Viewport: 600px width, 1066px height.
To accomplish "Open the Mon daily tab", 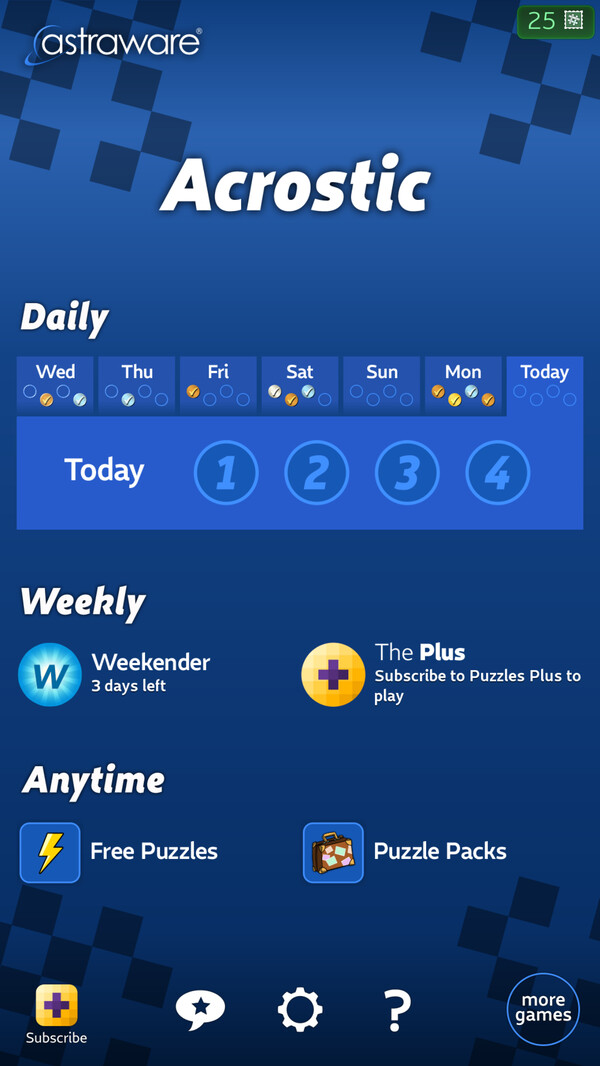I will point(463,384).
